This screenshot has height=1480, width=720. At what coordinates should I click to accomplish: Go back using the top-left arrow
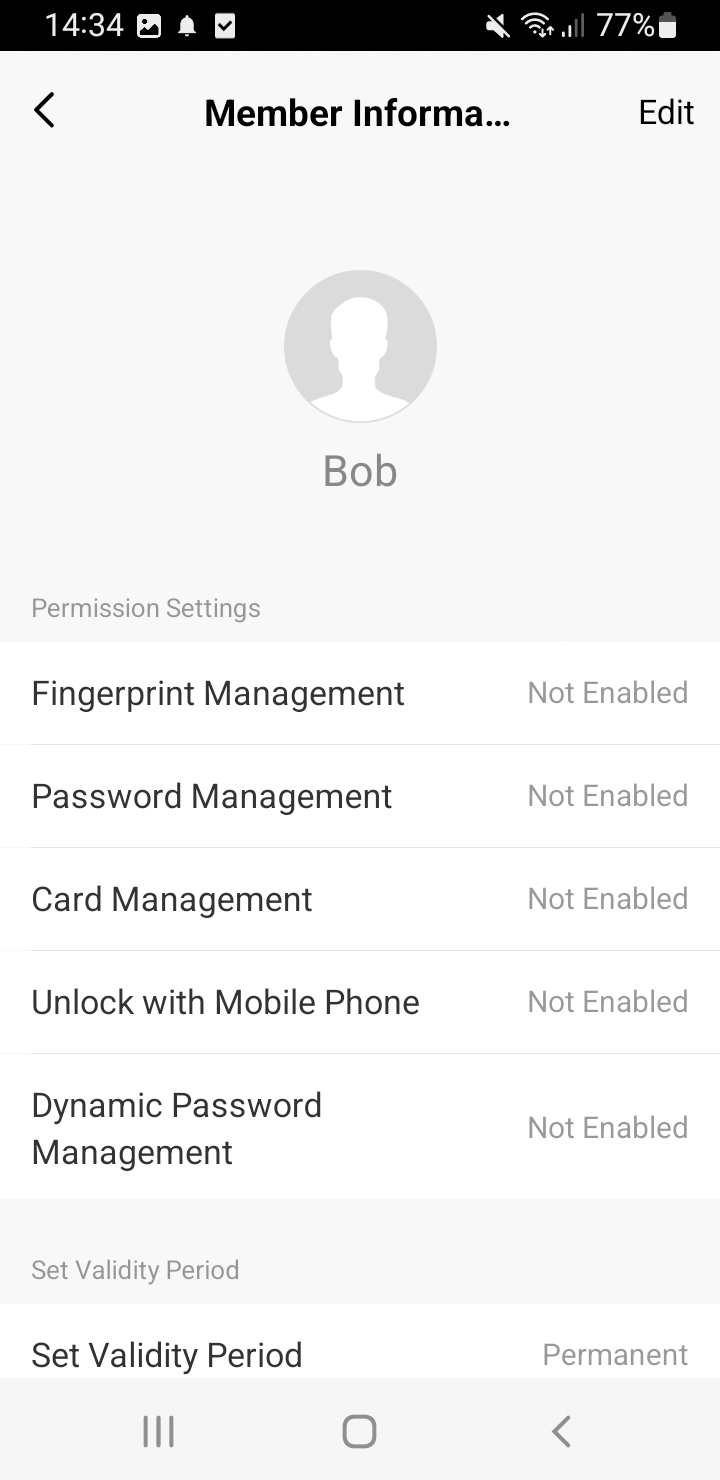(44, 111)
